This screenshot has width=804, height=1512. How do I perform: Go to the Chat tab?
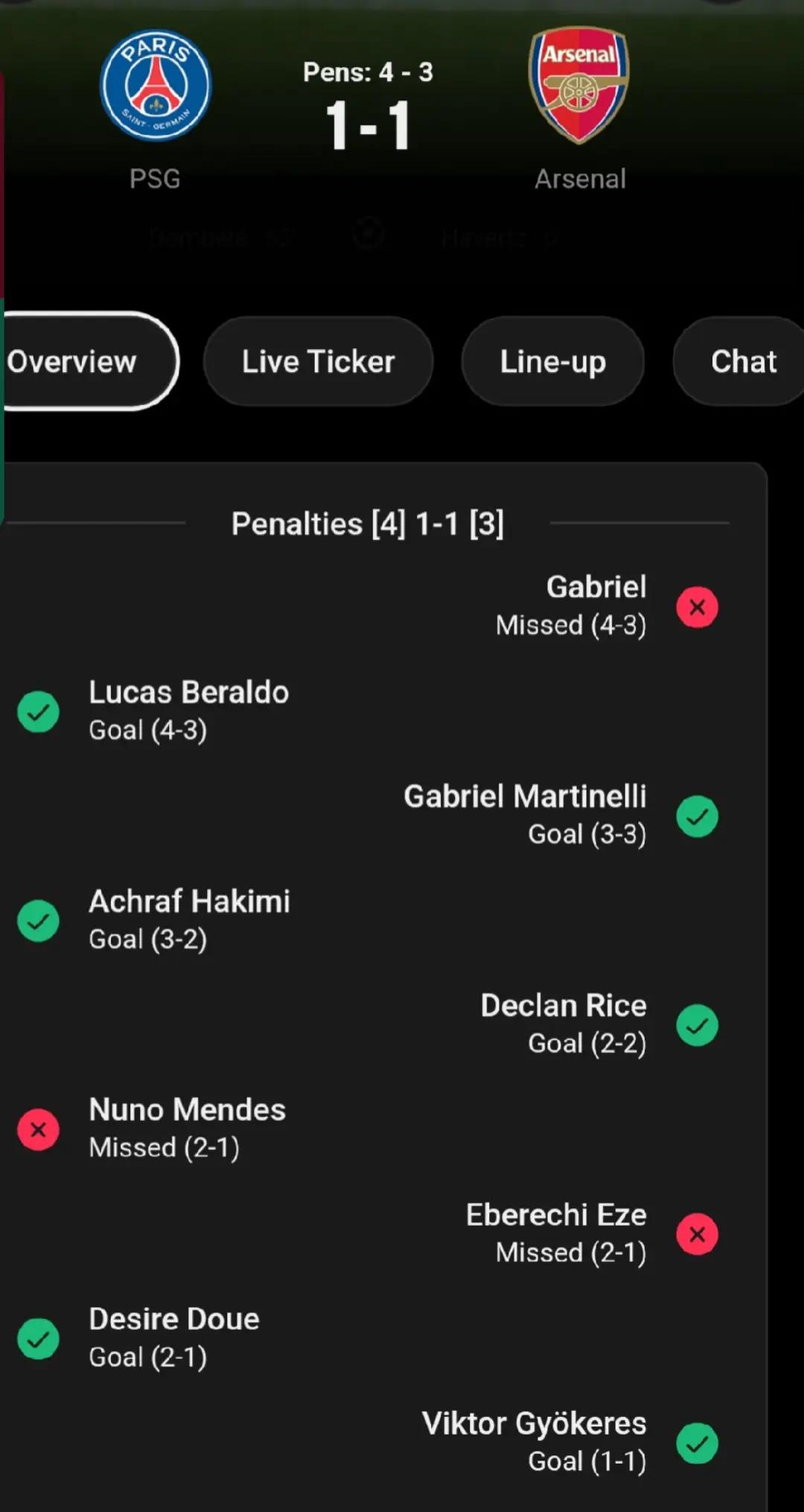[741, 362]
